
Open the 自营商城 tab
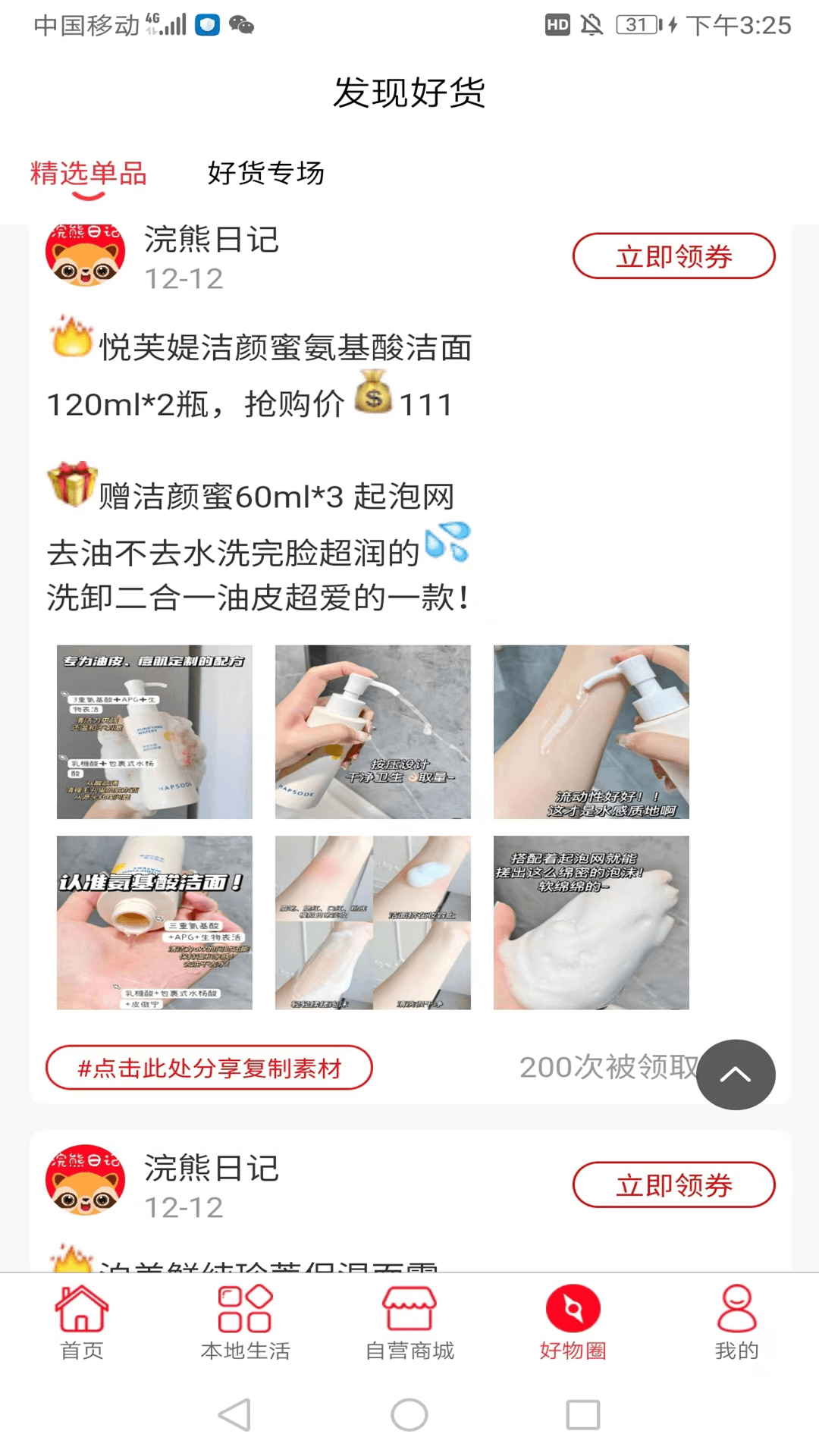(x=409, y=1323)
